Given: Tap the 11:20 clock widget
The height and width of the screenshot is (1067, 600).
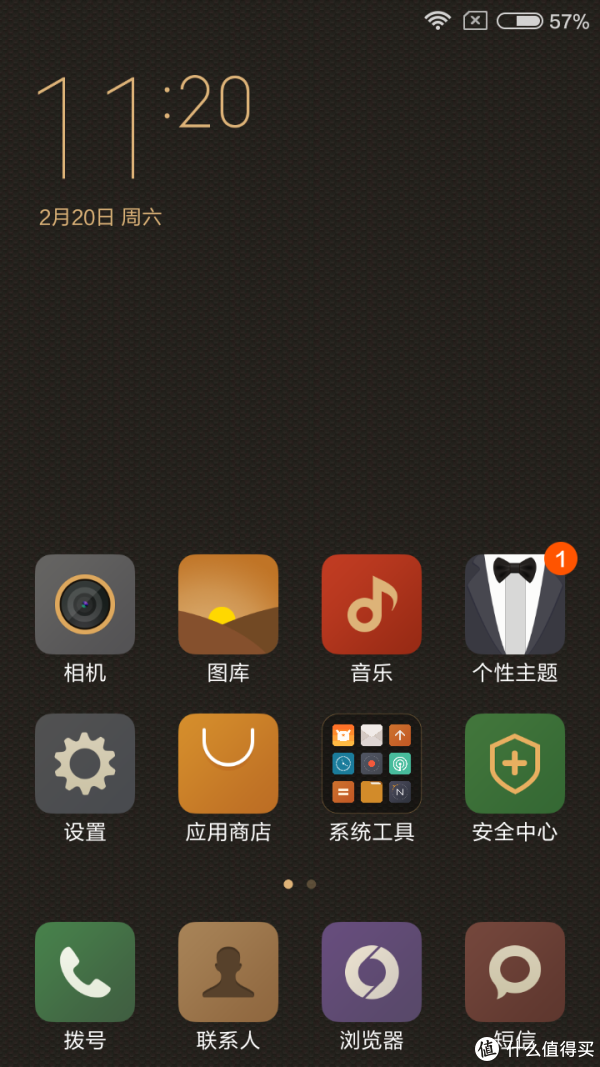Looking at the screenshot, I should [x=144, y=127].
